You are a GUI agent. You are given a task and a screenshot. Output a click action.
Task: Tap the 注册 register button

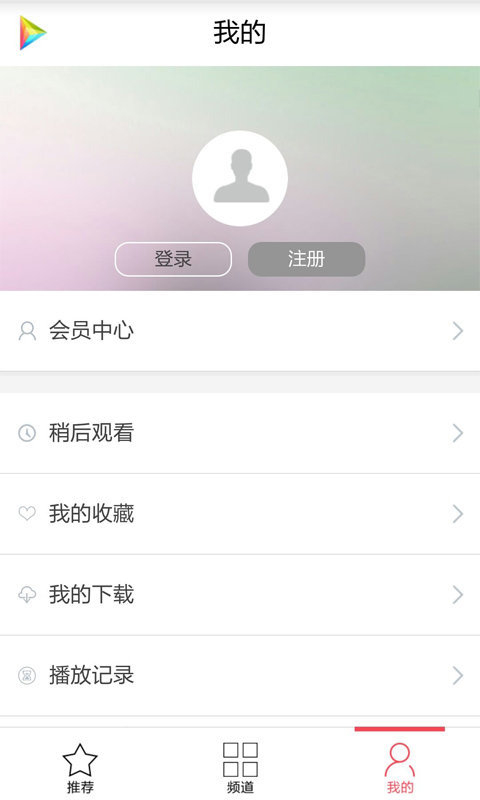(307, 259)
